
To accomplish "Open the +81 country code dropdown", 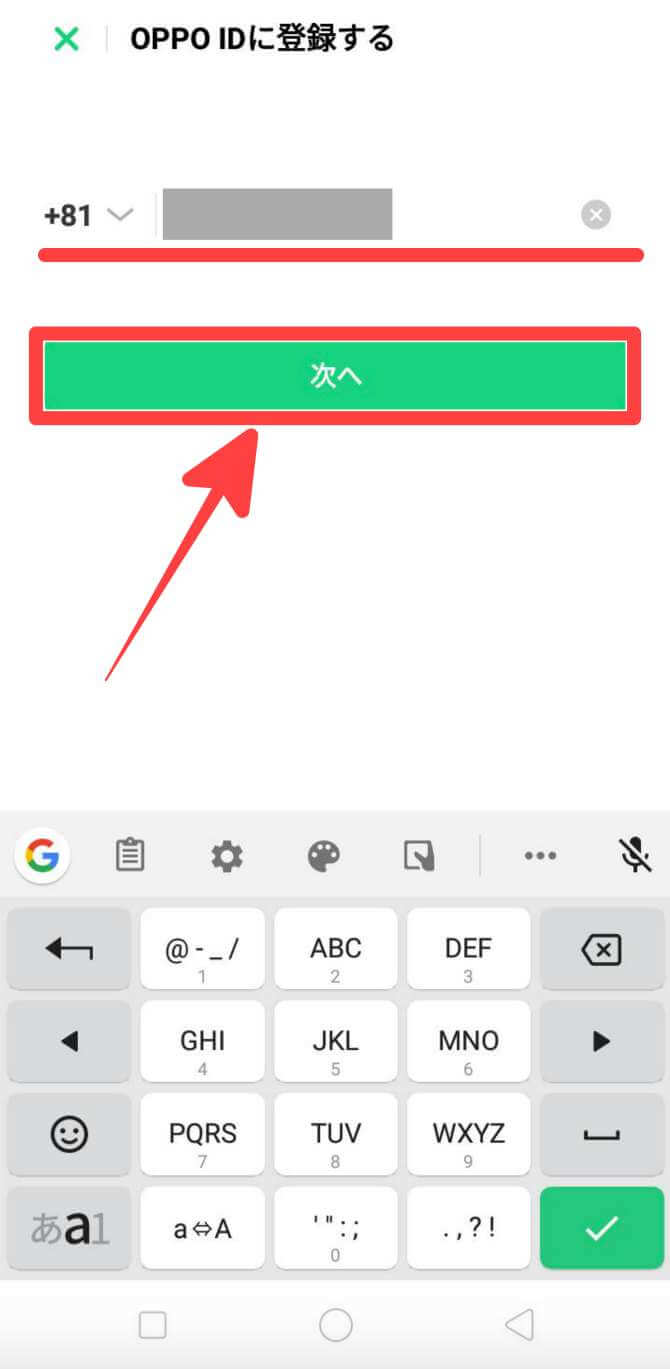I will click(x=88, y=215).
